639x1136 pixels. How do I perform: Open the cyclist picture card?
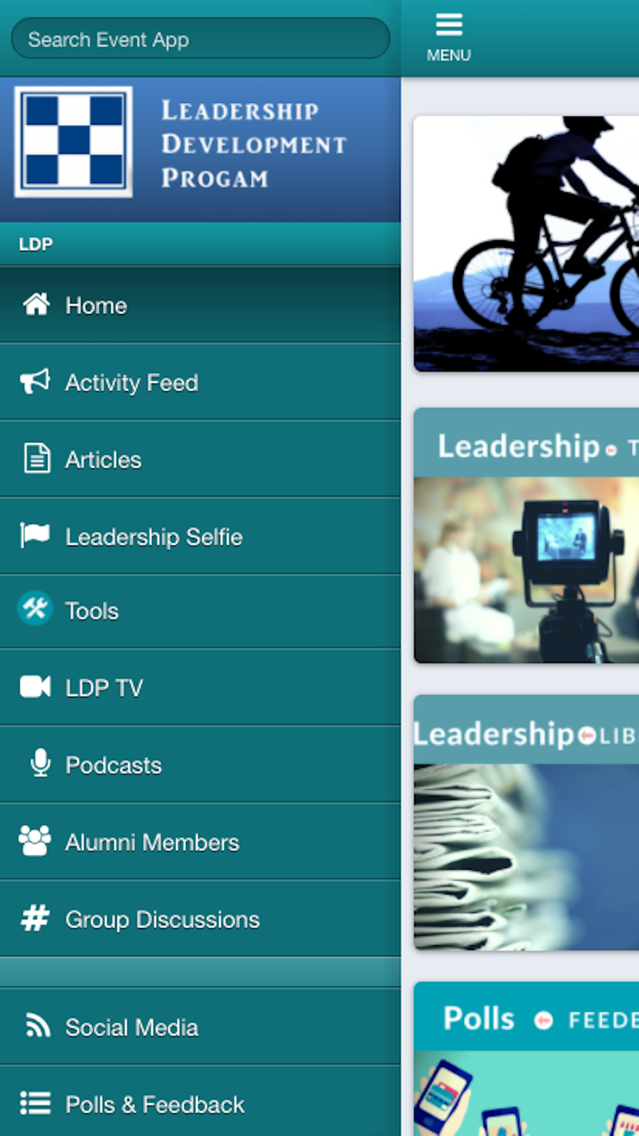coord(526,243)
